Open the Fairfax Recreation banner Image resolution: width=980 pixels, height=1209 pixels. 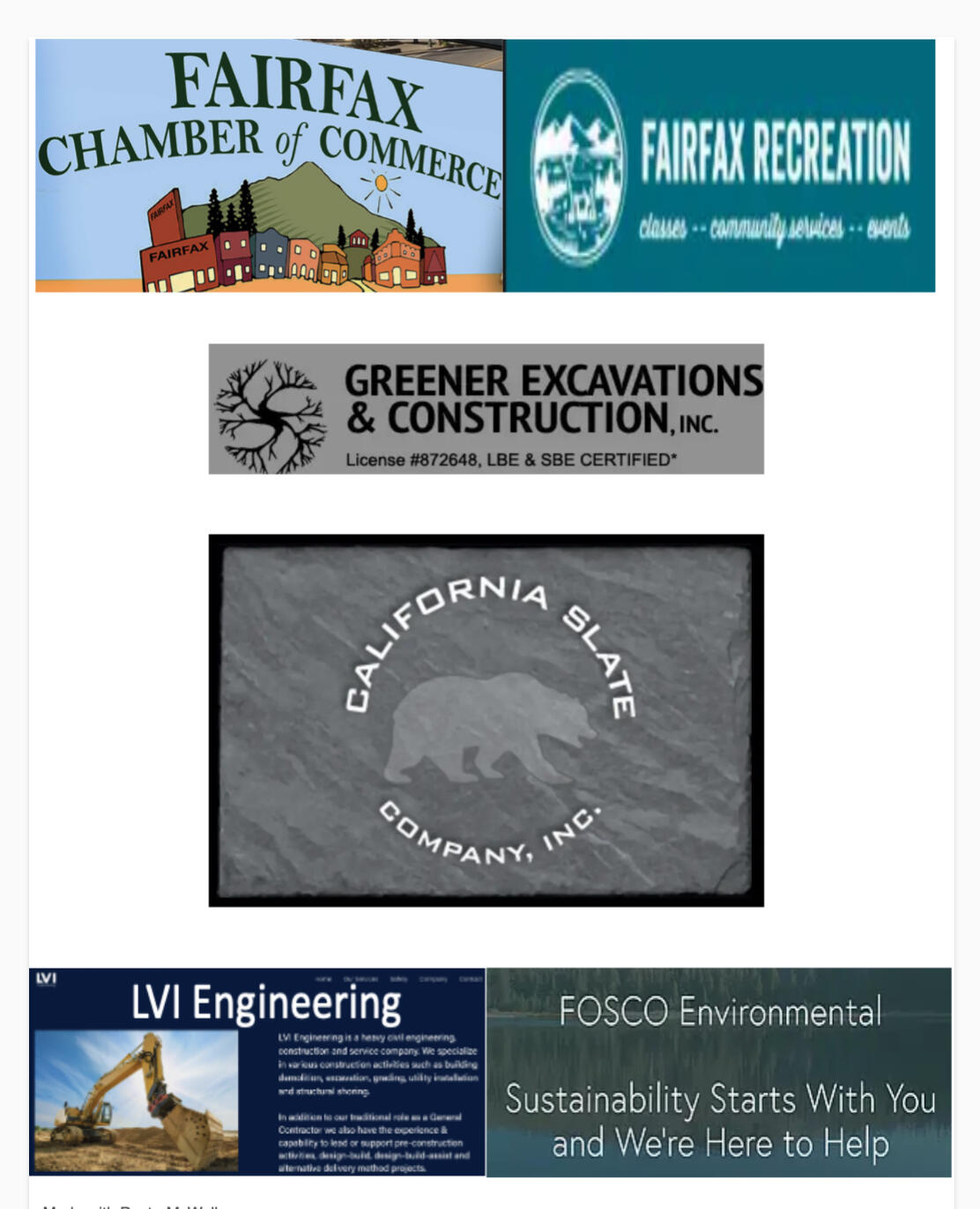point(720,166)
